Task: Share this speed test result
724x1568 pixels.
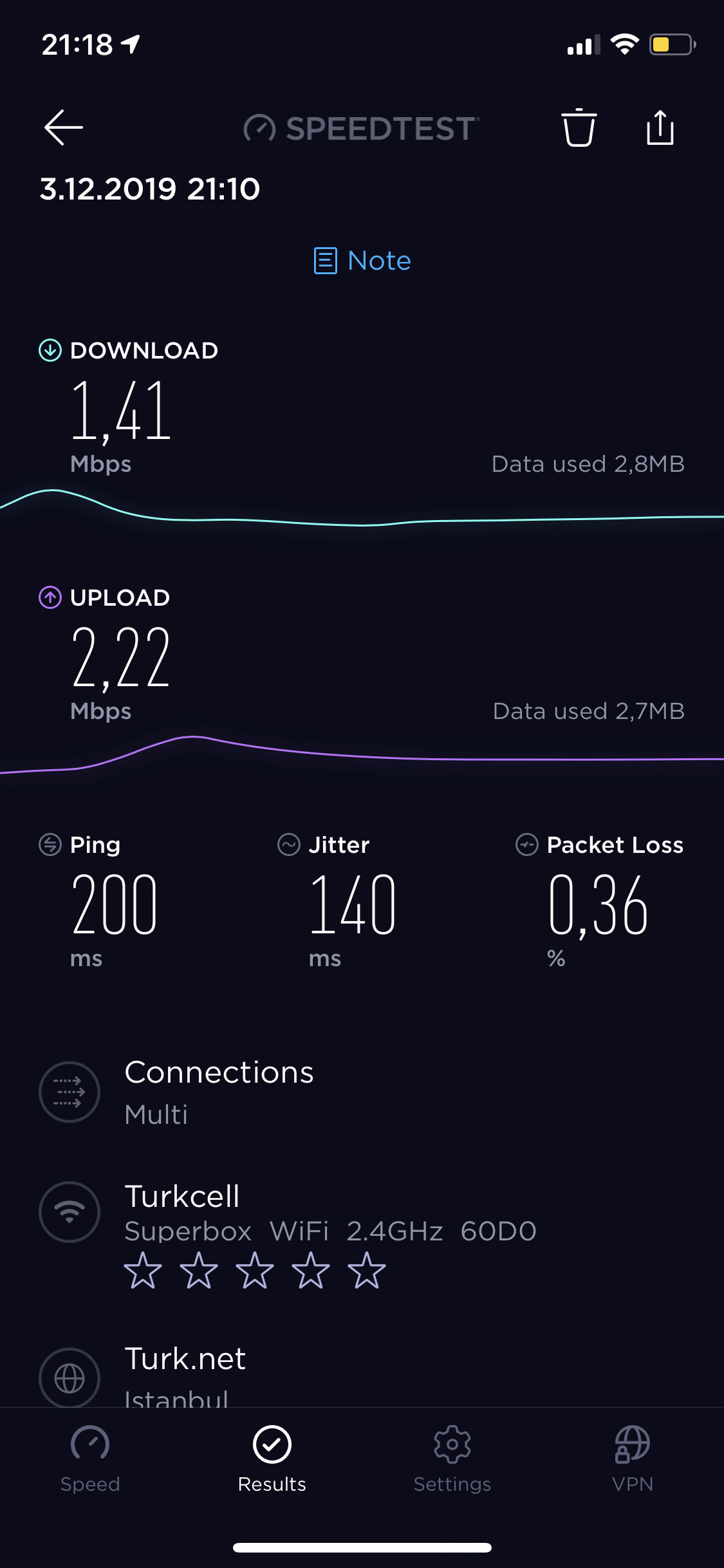Action: click(x=660, y=127)
